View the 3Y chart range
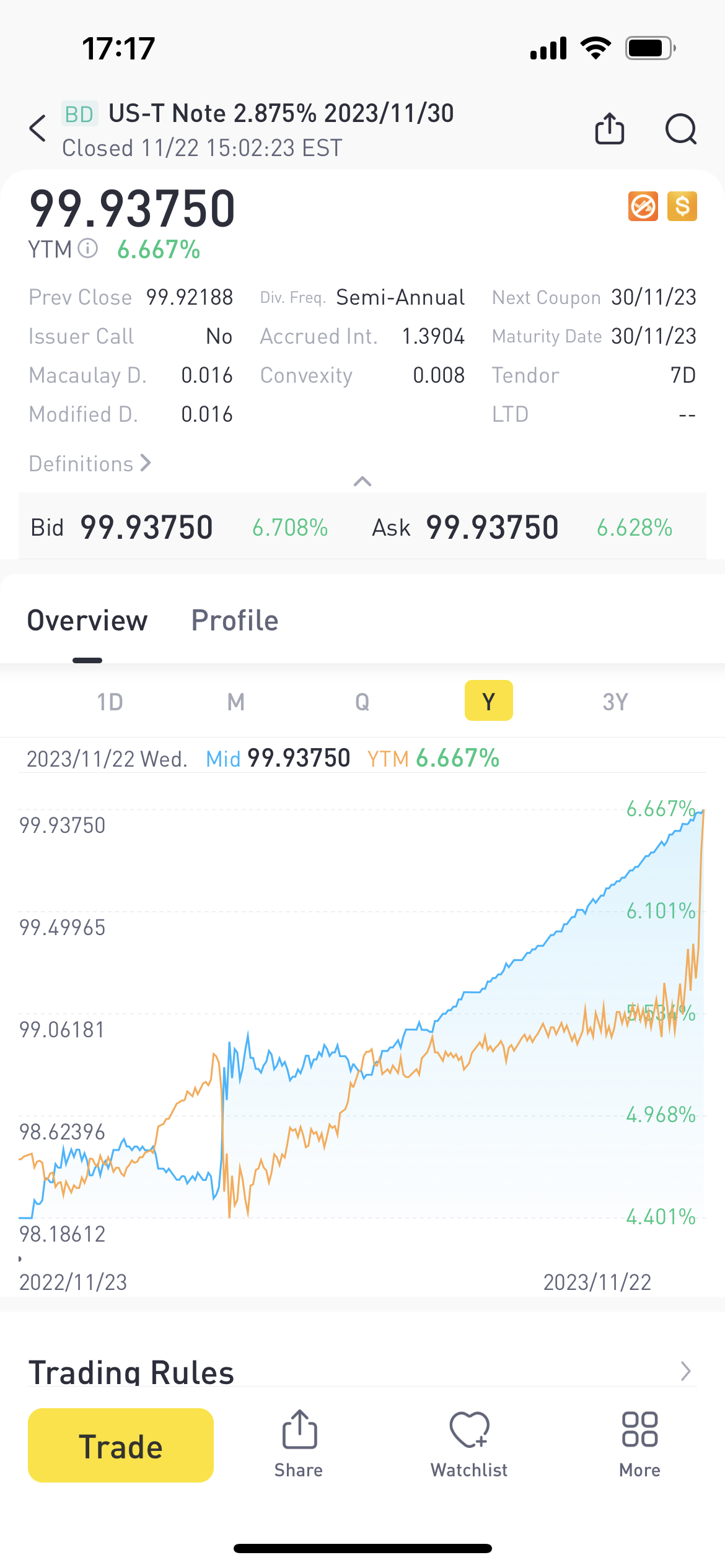Image resolution: width=725 pixels, height=1568 pixels. point(615,702)
